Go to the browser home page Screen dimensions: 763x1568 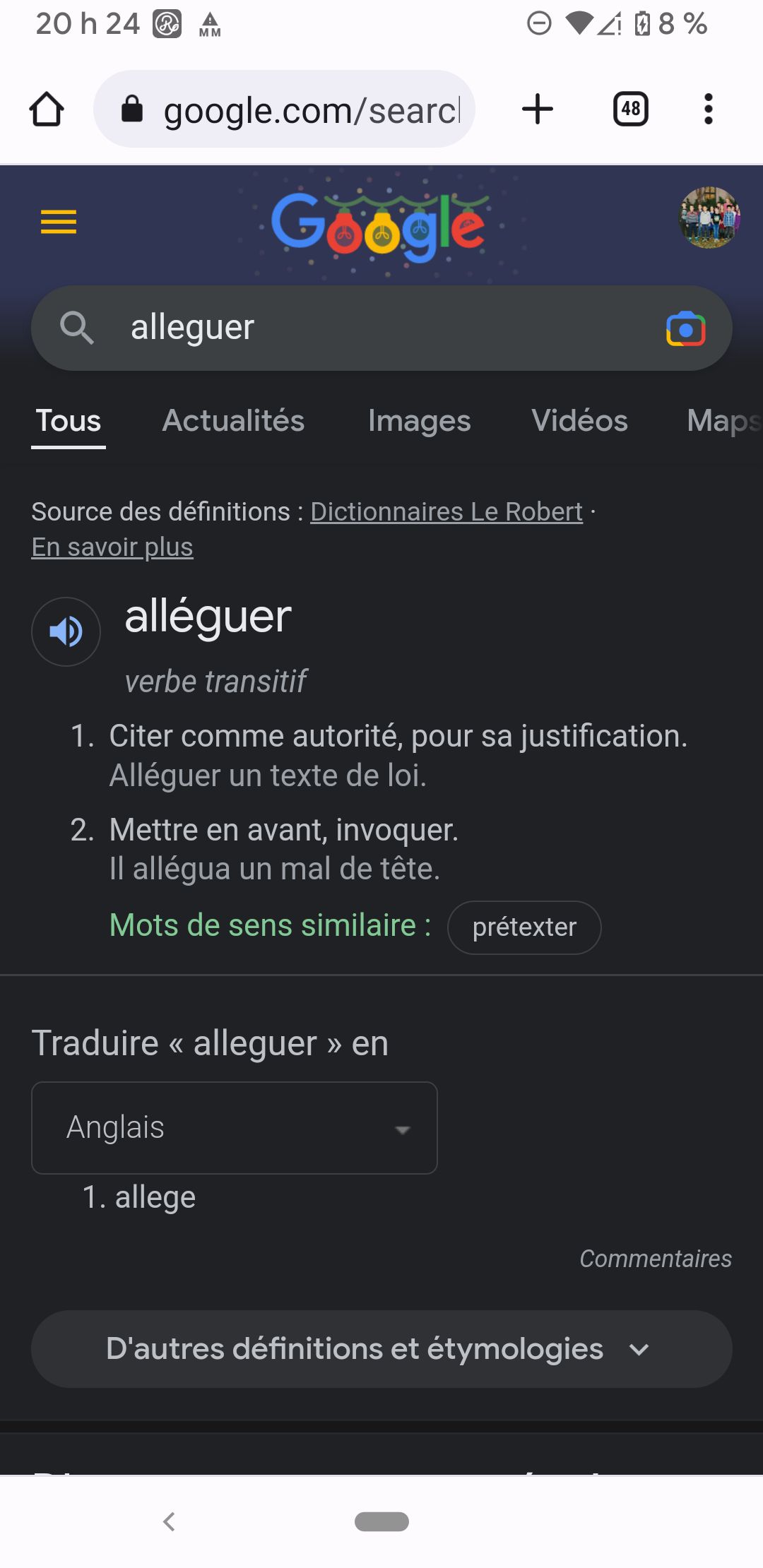(x=47, y=109)
